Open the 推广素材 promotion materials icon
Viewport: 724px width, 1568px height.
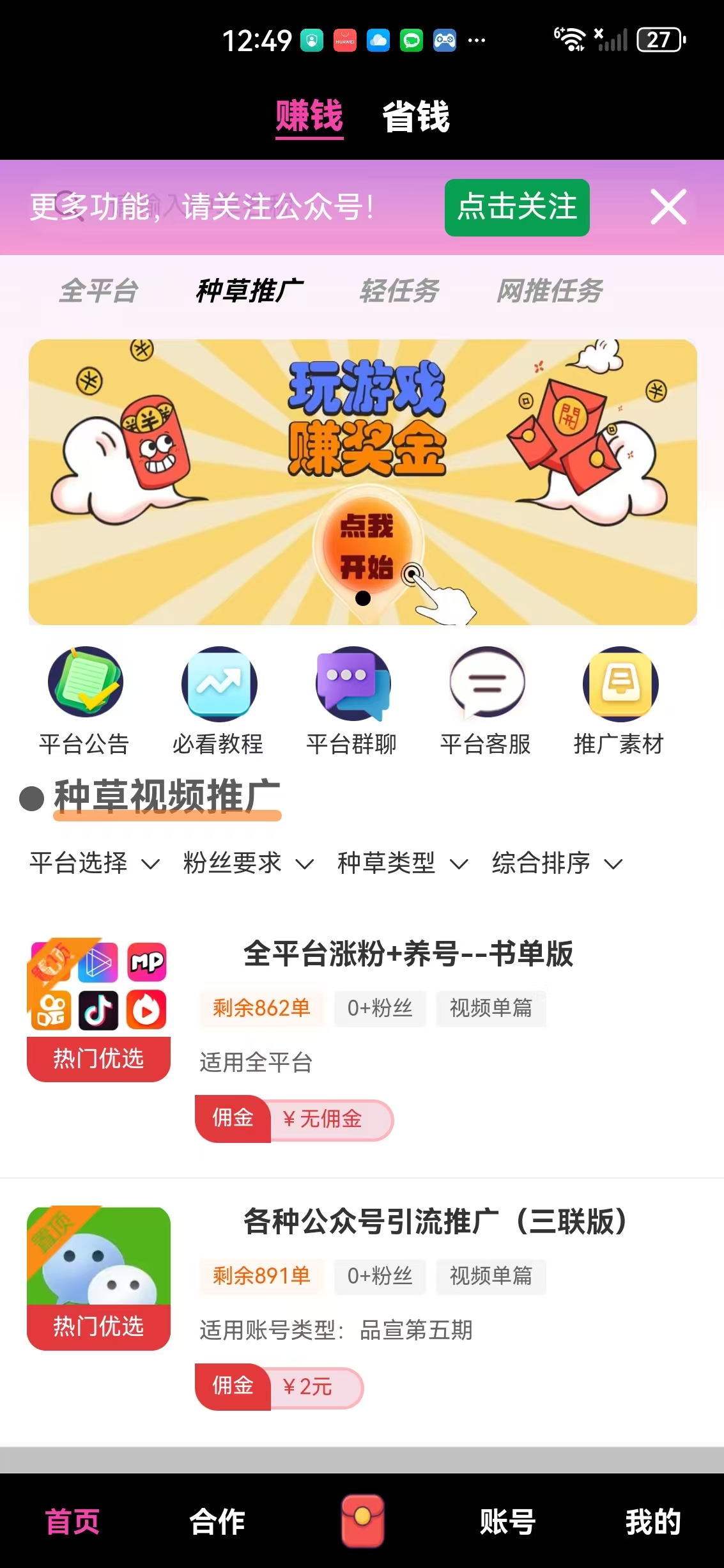pos(620,684)
